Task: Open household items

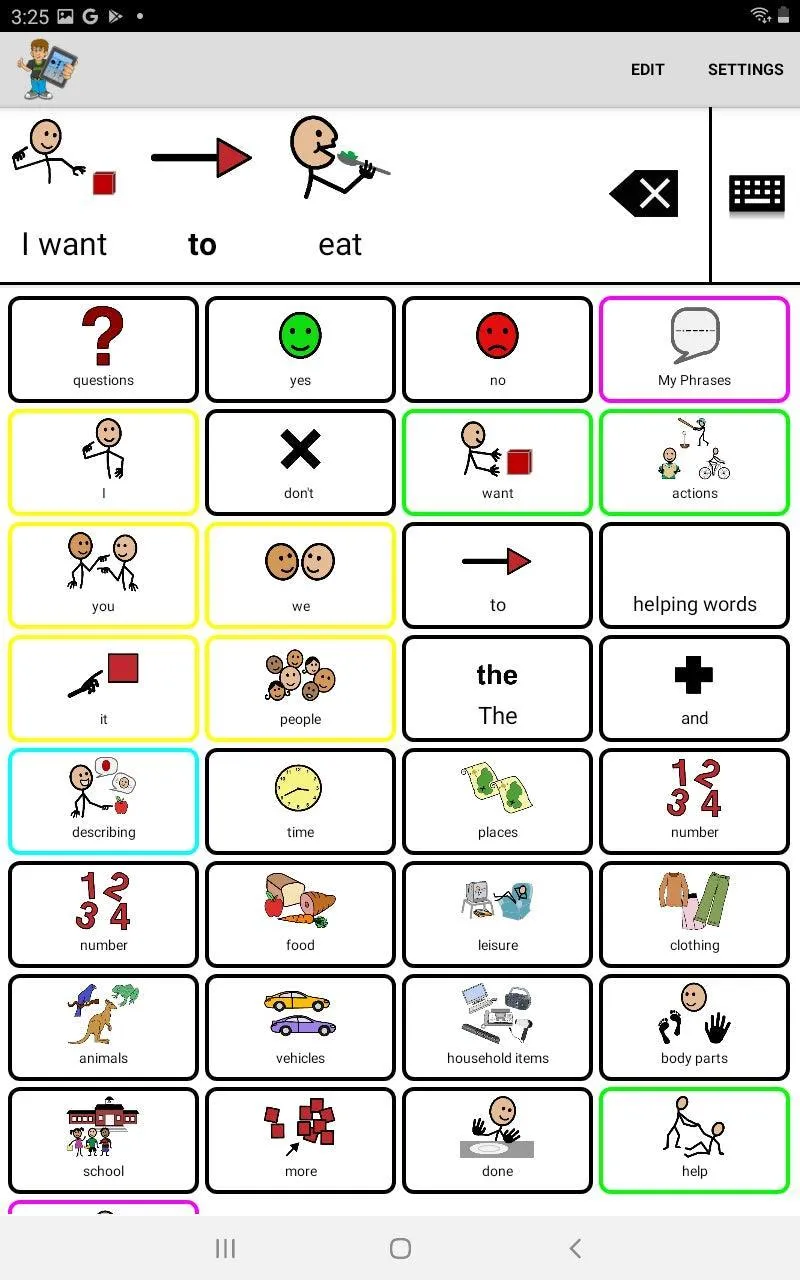Action: click(497, 1027)
